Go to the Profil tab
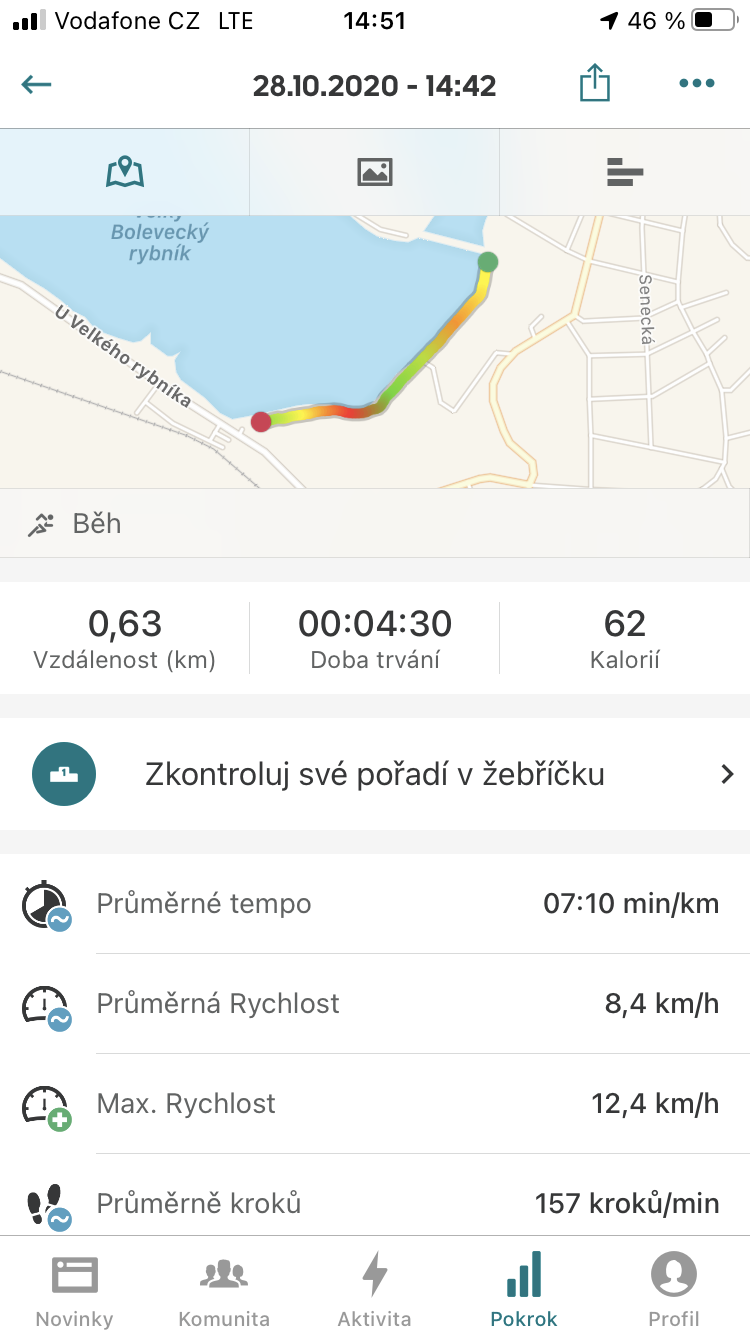Image resolution: width=750 pixels, height=1334 pixels. coord(674,1288)
